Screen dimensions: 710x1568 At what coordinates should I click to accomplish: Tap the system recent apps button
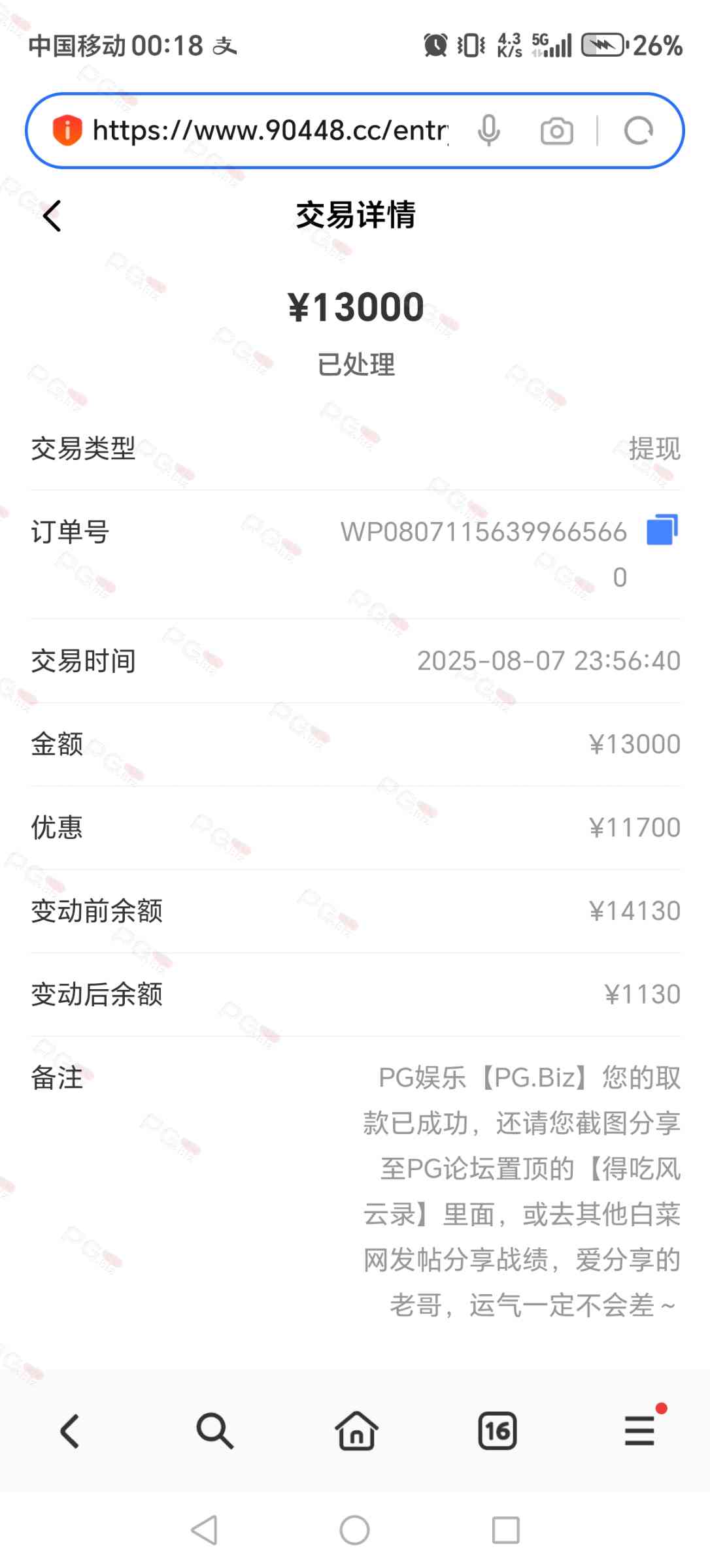[x=505, y=1530]
